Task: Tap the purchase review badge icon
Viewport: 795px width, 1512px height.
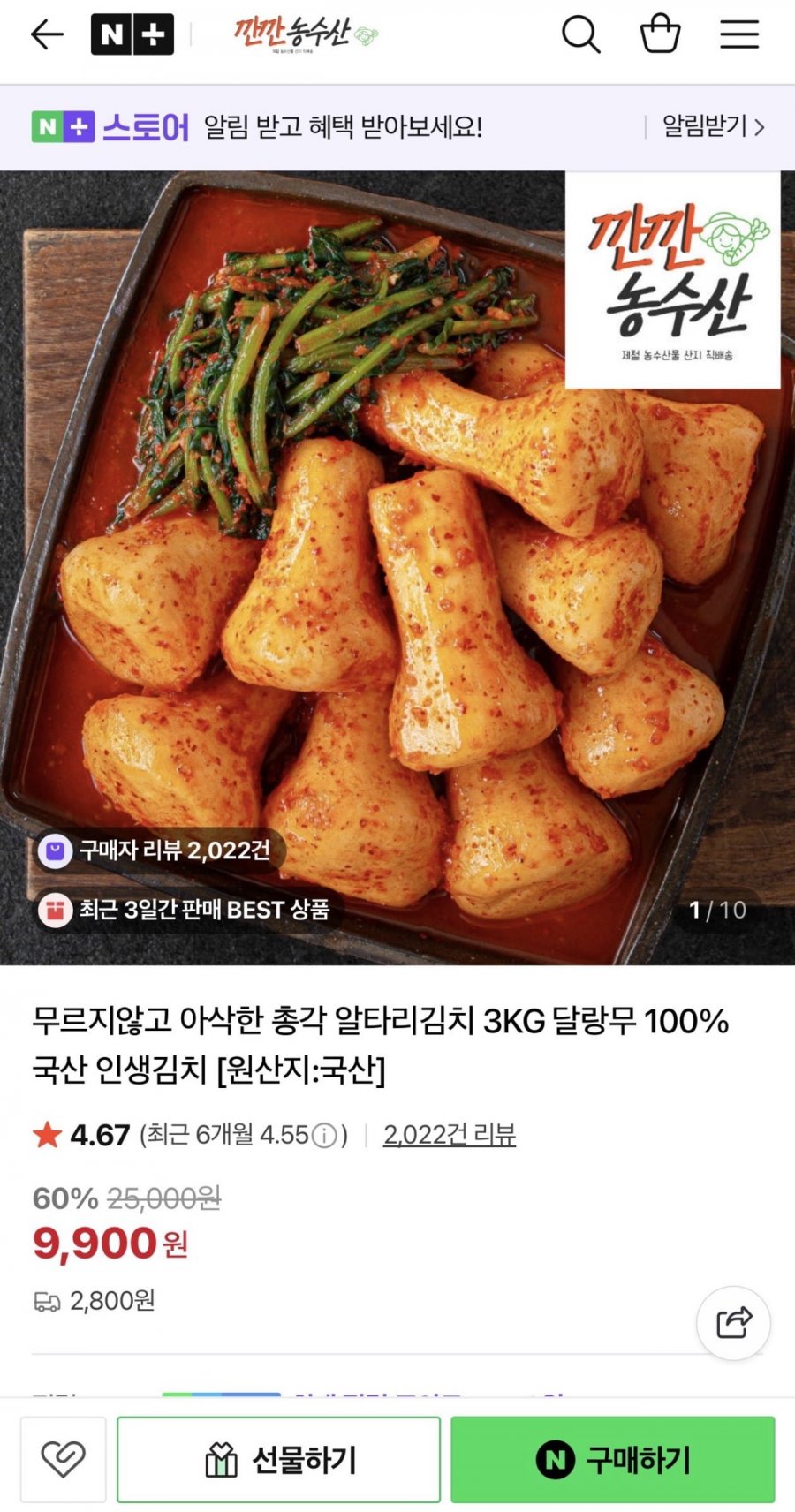Action: [57, 849]
